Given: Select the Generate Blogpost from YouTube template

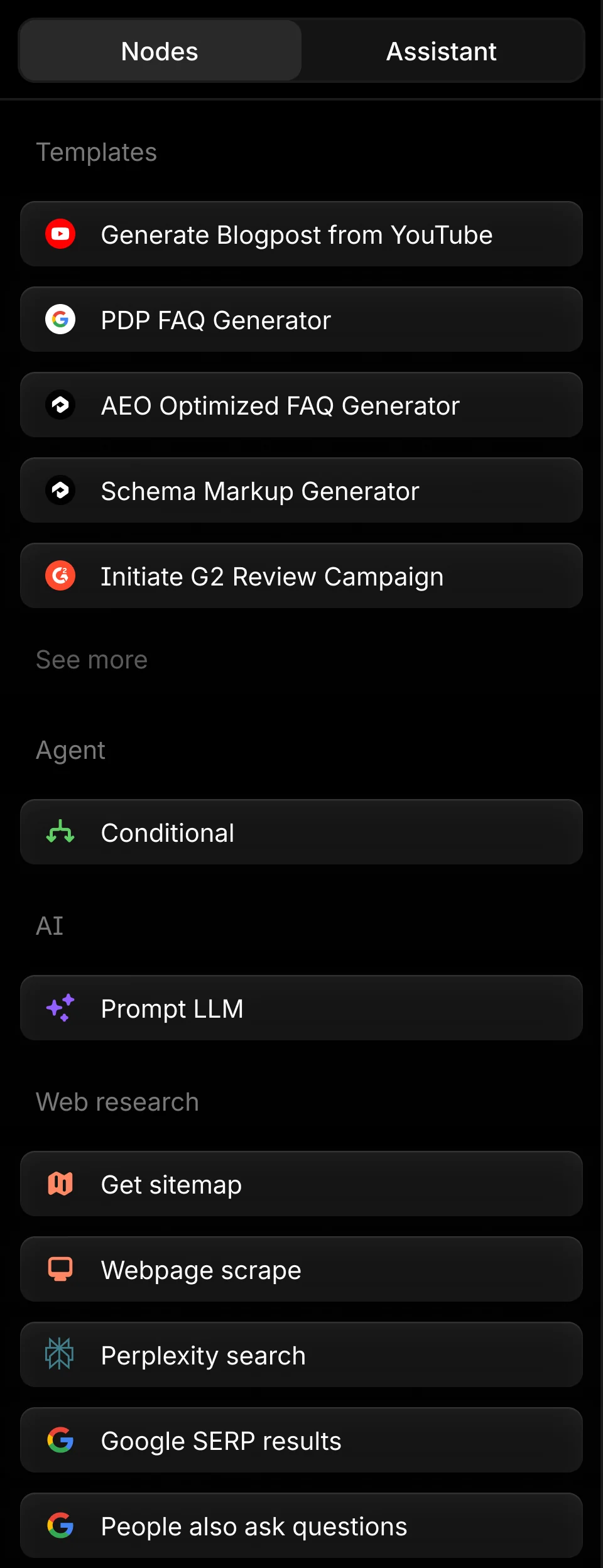Looking at the screenshot, I should [x=301, y=234].
